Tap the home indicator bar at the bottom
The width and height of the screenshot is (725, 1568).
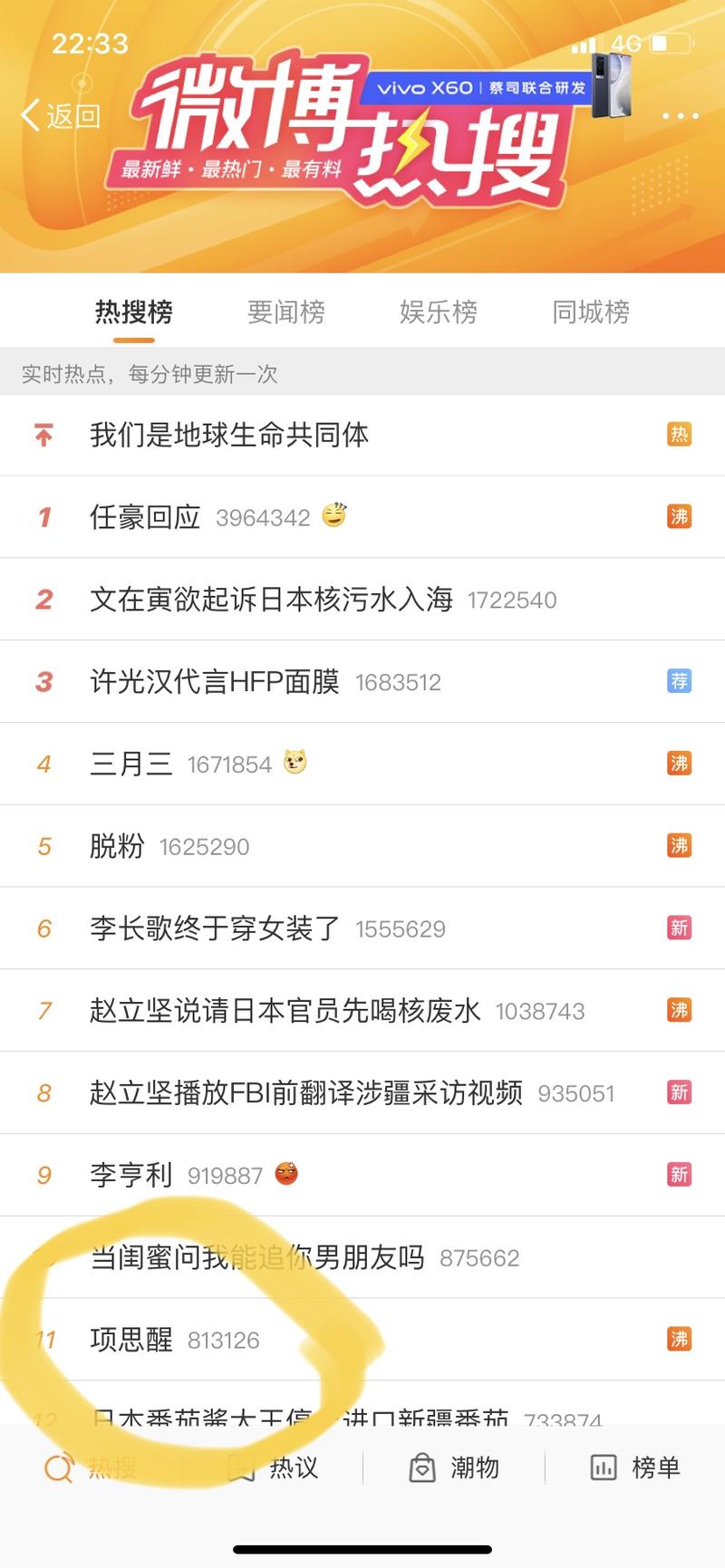[x=362, y=1543]
